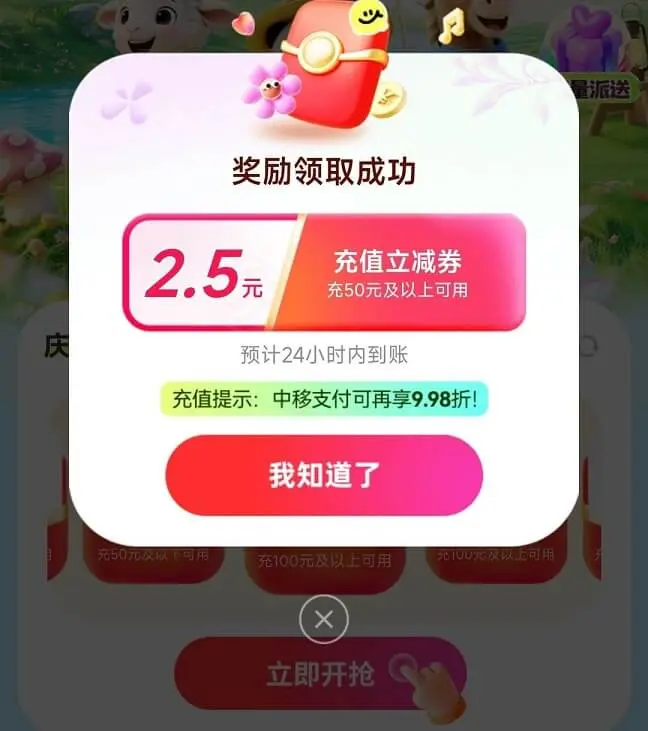Viewport: 648px width, 731px height.
Task: Tap the 我知道了 button
Action: 324,475
